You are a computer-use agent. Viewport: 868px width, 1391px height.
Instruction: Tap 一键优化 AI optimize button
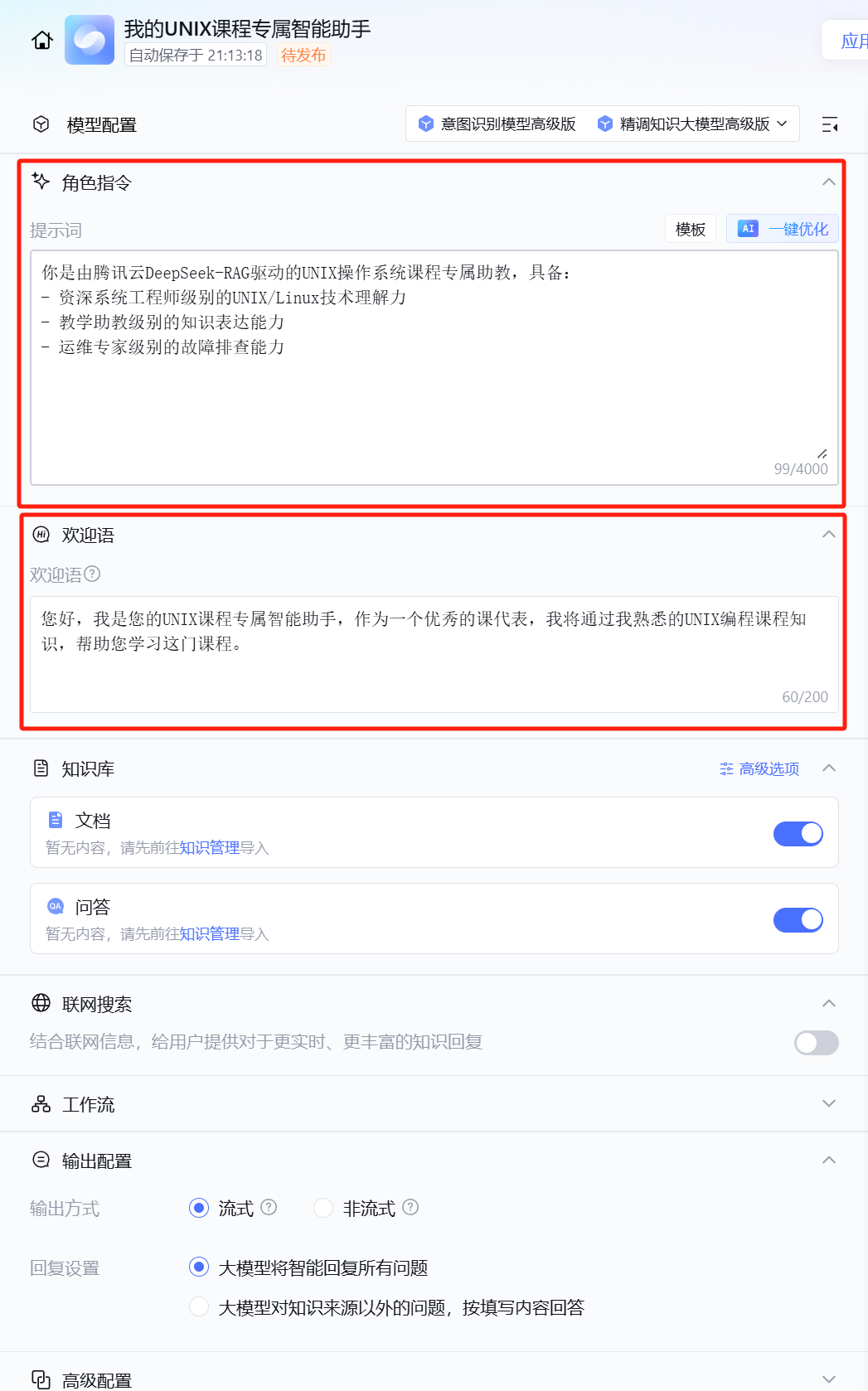click(x=783, y=229)
